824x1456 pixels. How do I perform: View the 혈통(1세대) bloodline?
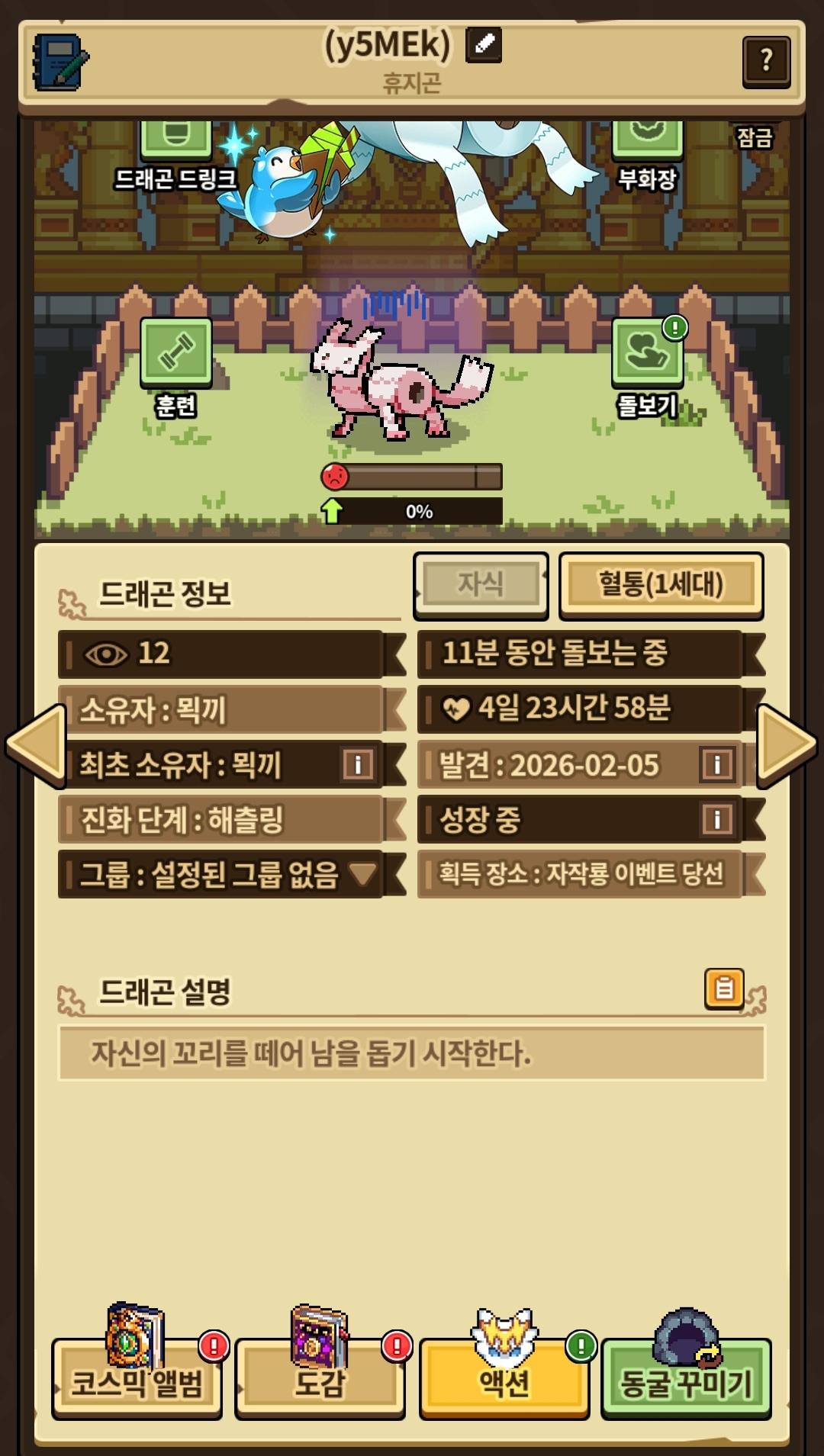click(x=661, y=584)
